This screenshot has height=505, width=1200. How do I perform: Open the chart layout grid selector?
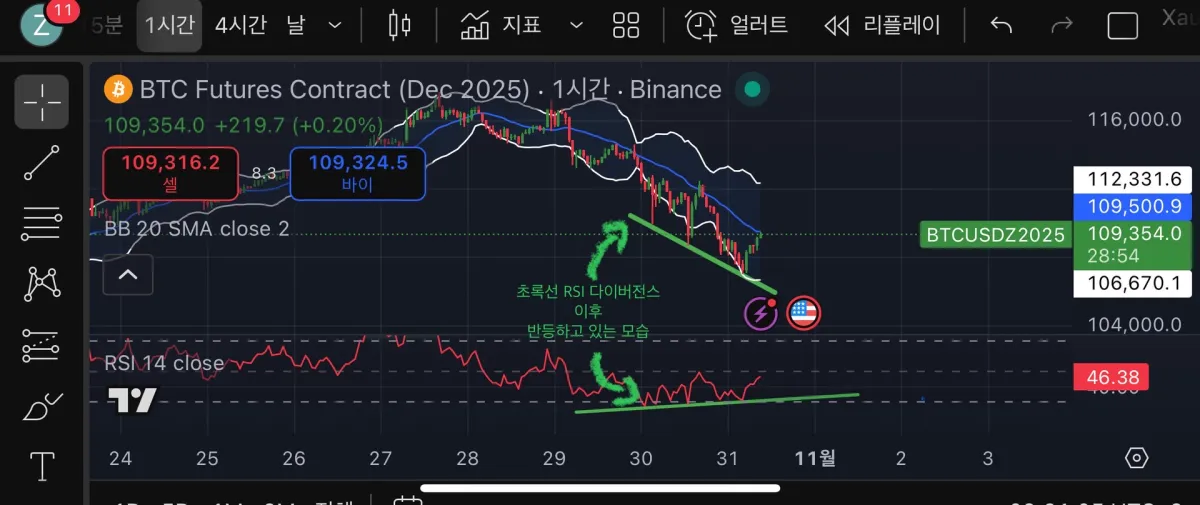(626, 25)
